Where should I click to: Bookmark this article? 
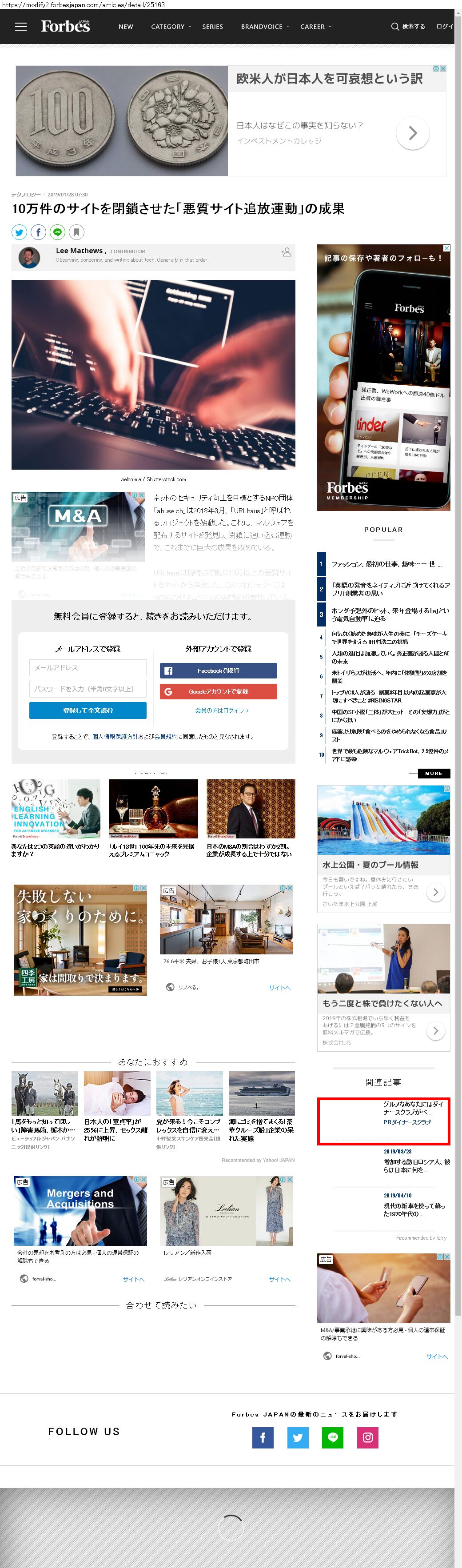(76, 232)
